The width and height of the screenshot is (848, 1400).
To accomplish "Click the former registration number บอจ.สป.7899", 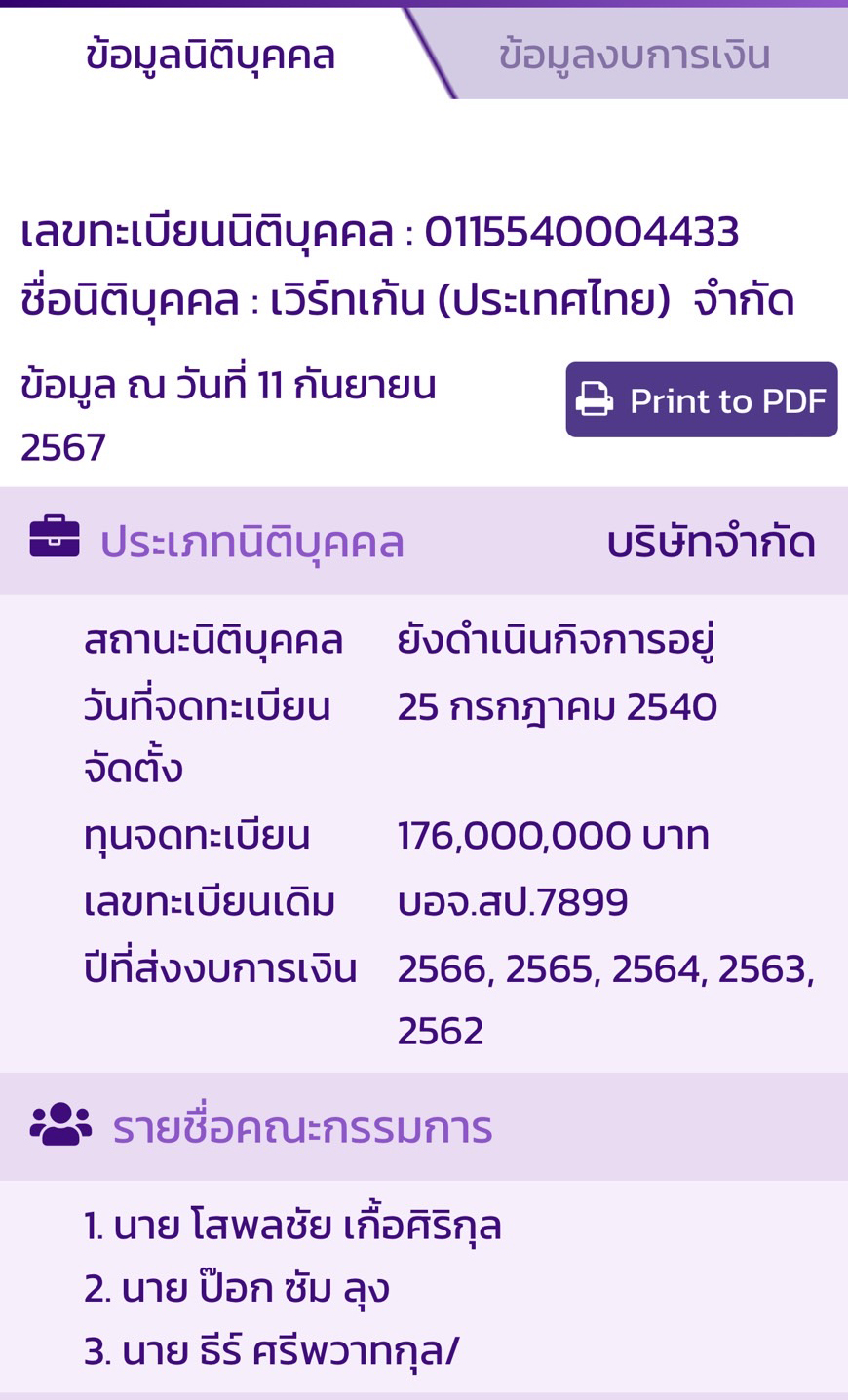I will (x=512, y=900).
